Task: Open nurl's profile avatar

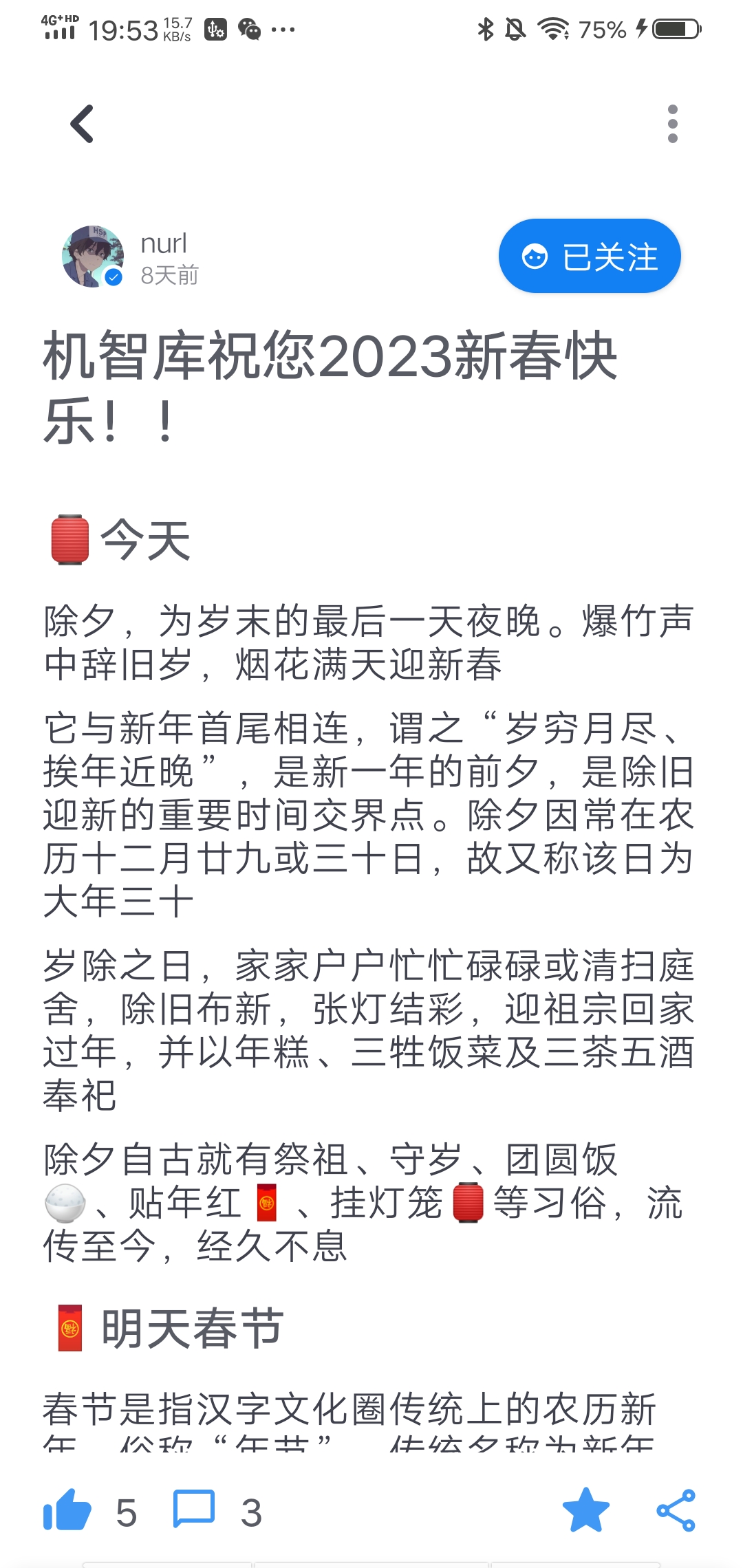Action: (93, 257)
